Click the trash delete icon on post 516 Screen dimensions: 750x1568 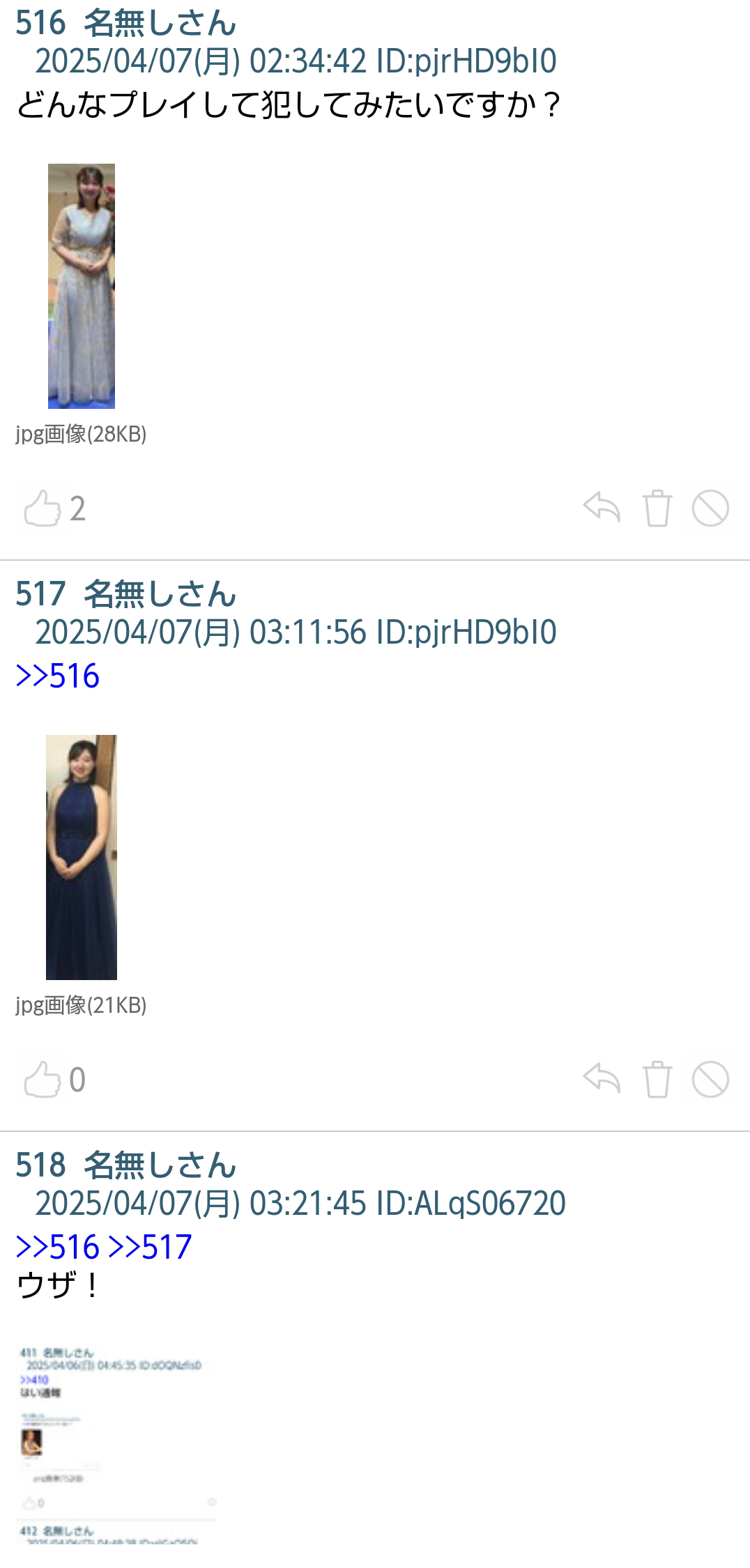click(656, 509)
